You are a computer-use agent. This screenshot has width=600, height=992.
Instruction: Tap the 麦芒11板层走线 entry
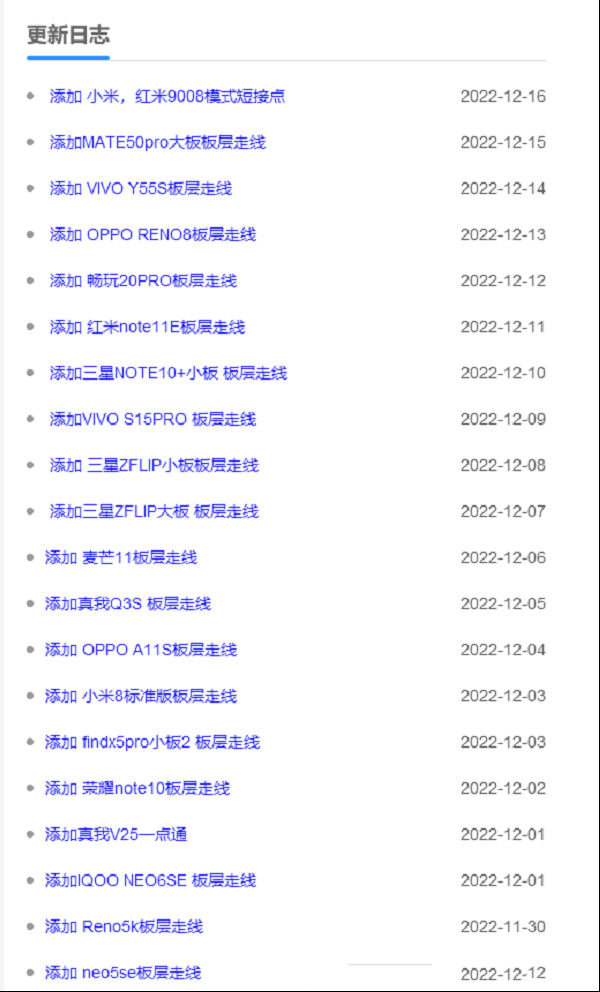(121, 557)
